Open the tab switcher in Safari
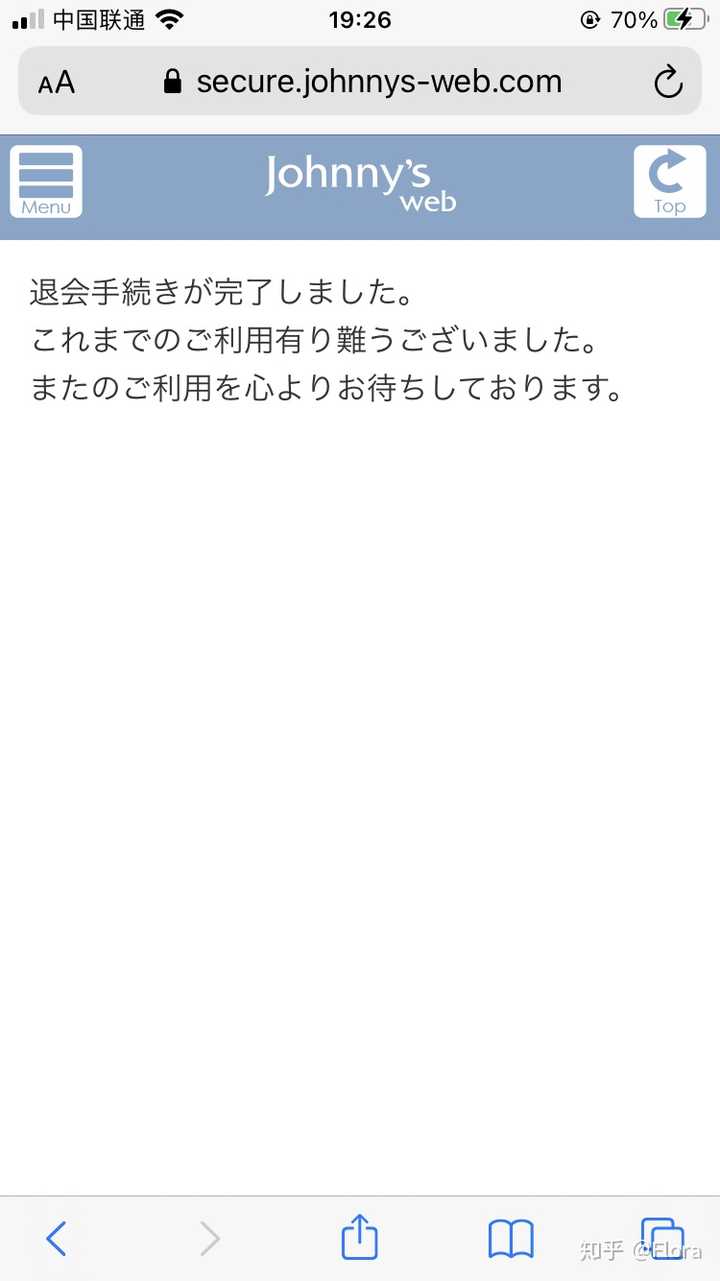Viewport: 720px width, 1281px height. (x=662, y=1238)
